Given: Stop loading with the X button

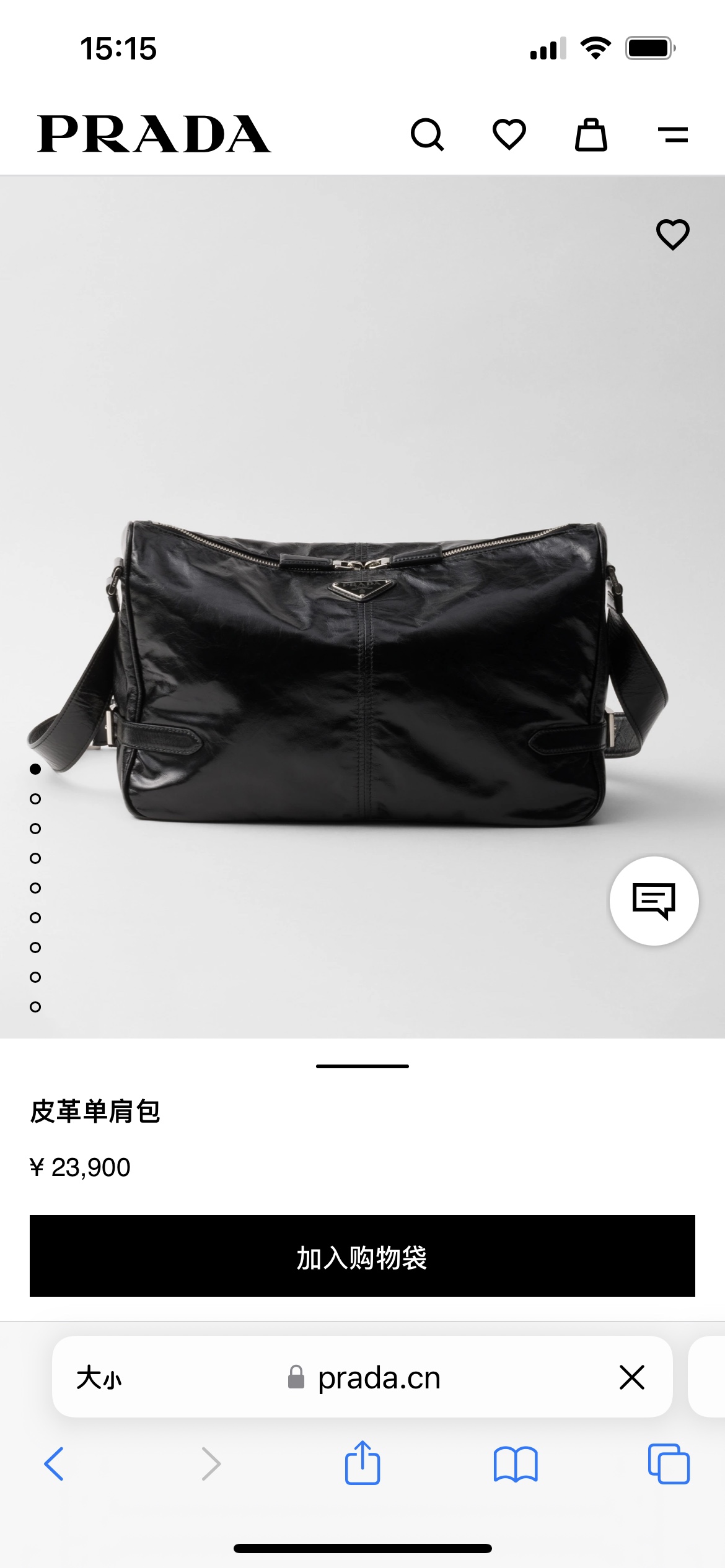Looking at the screenshot, I should point(631,1378).
